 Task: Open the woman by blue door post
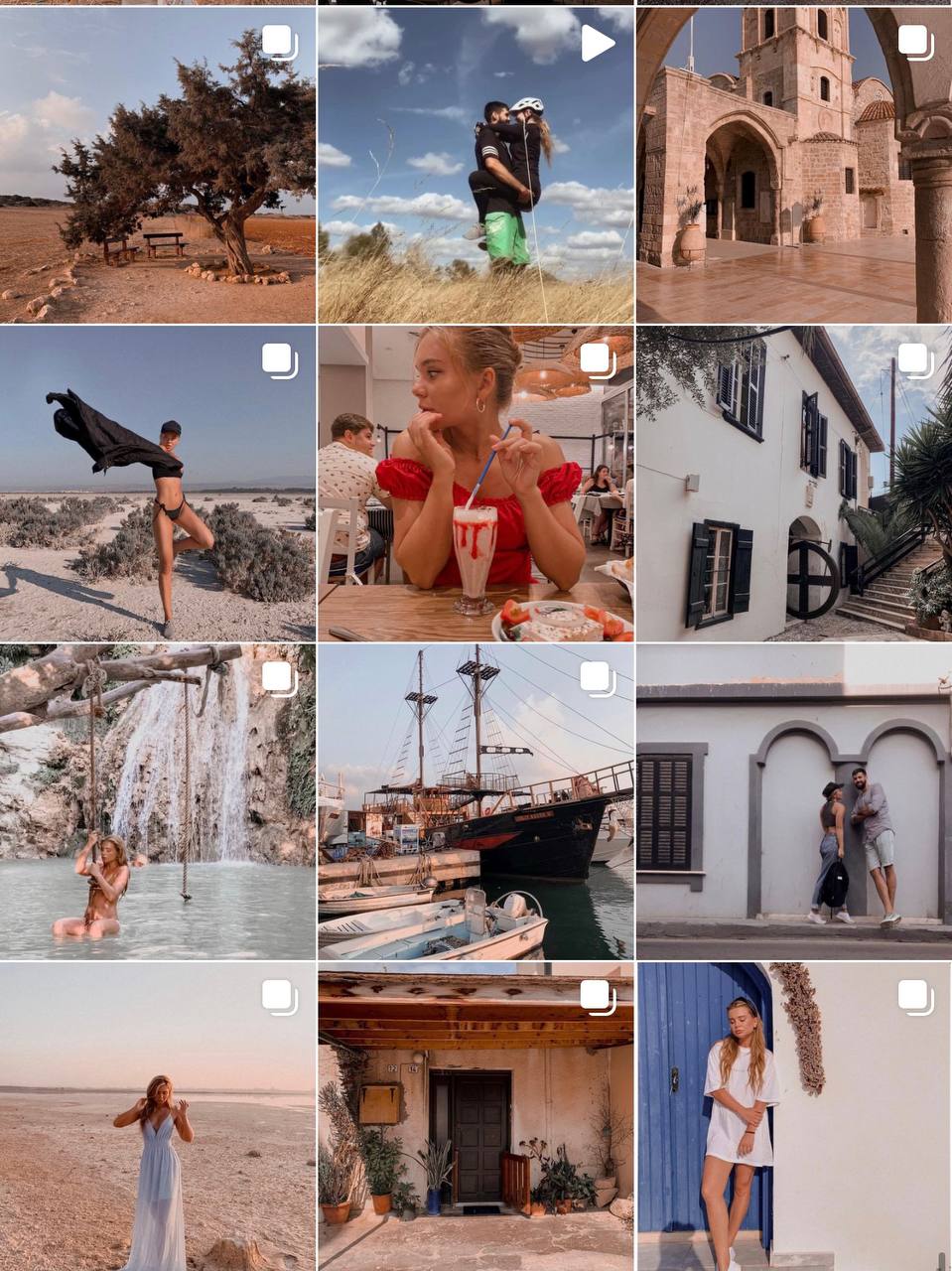tap(793, 1117)
